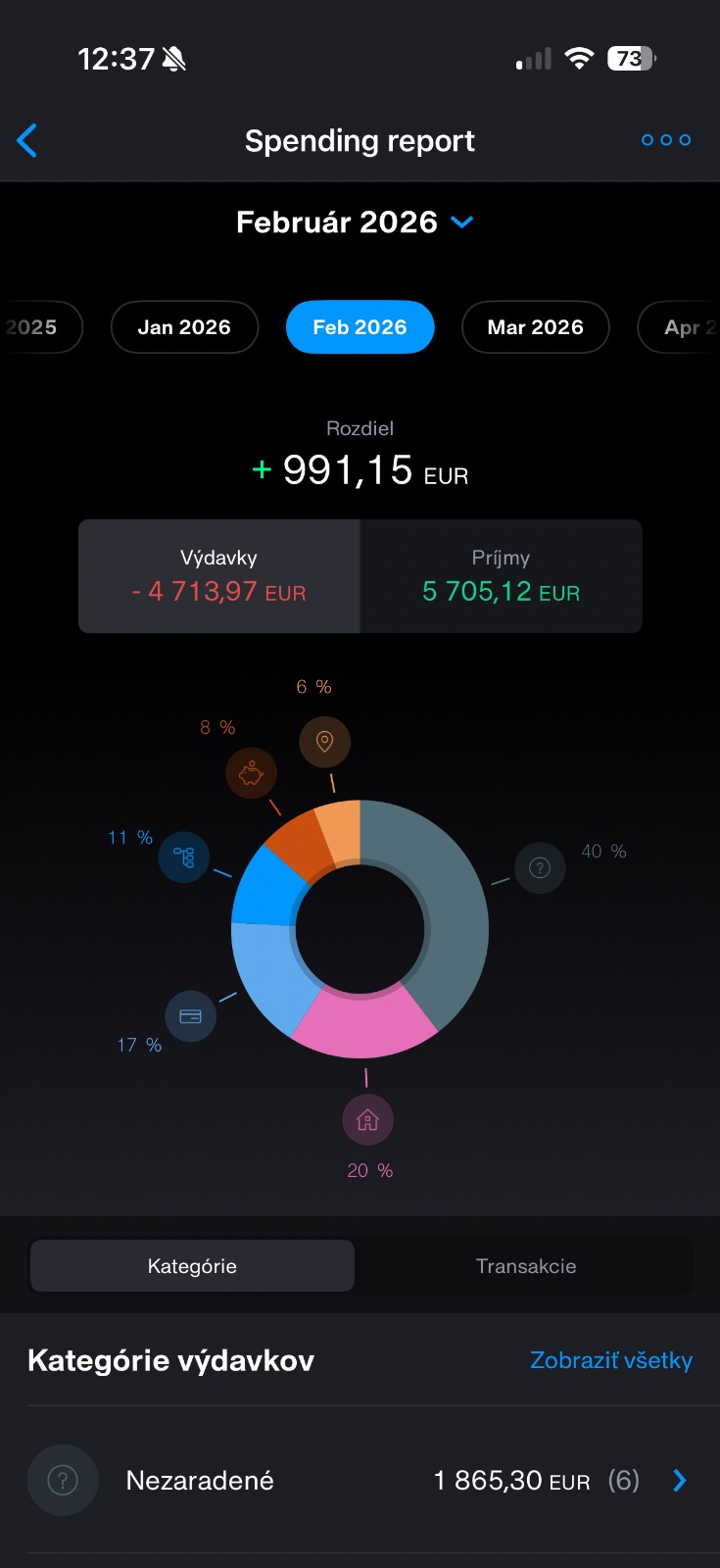The width and height of the screenshot is (720, 1568).
Task: Open the Nezaradené category row
Action: pos(360,1480)
